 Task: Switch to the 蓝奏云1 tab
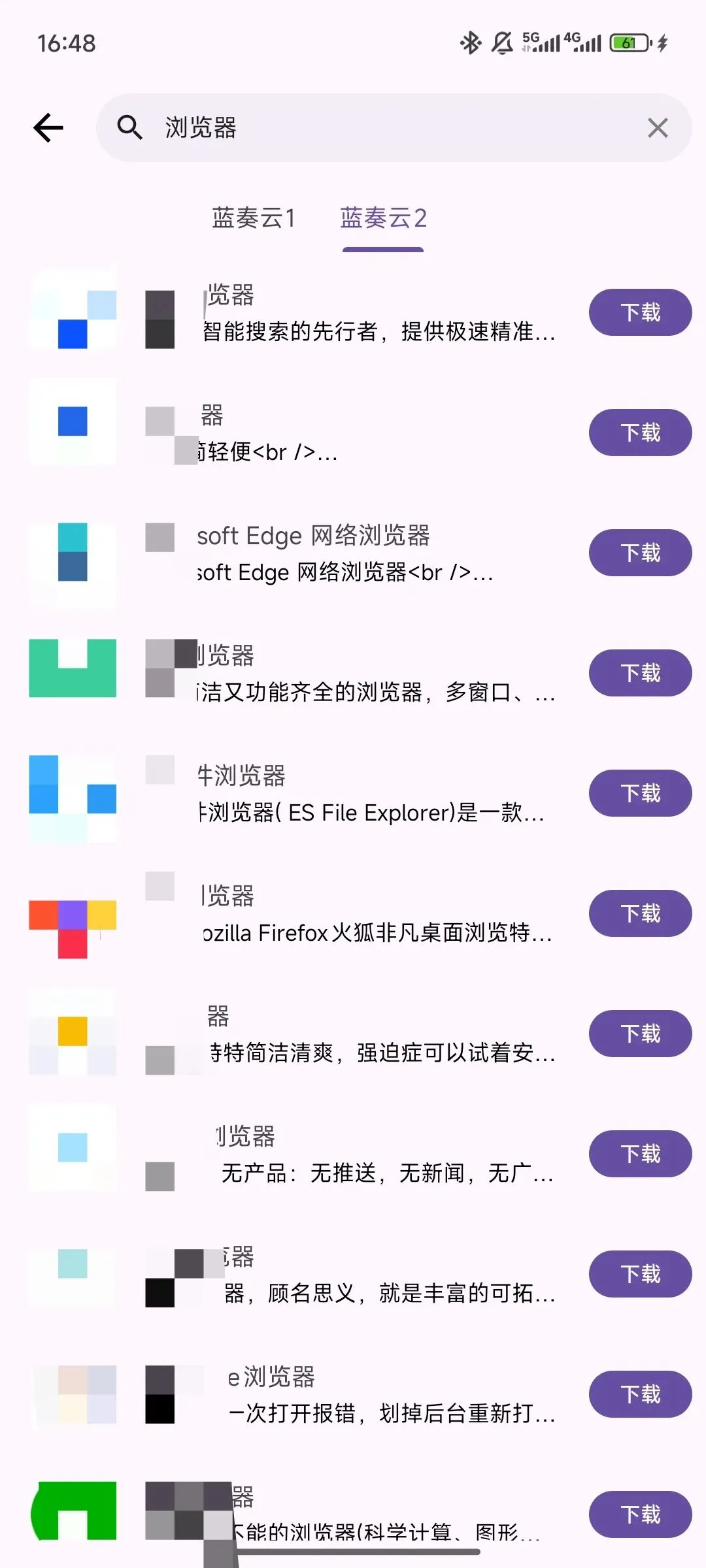[x=254, y=218]
